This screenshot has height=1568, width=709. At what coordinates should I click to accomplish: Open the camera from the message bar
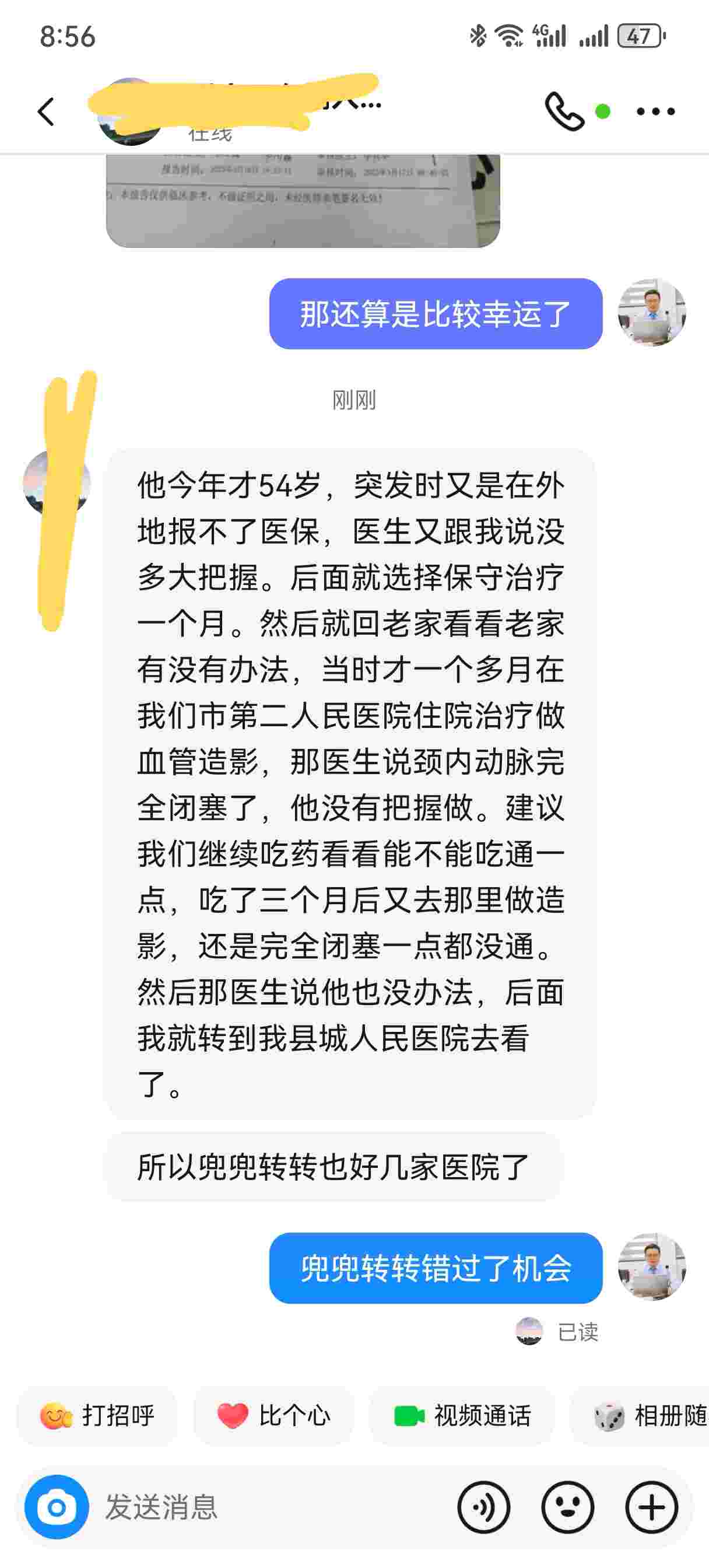57,1507
